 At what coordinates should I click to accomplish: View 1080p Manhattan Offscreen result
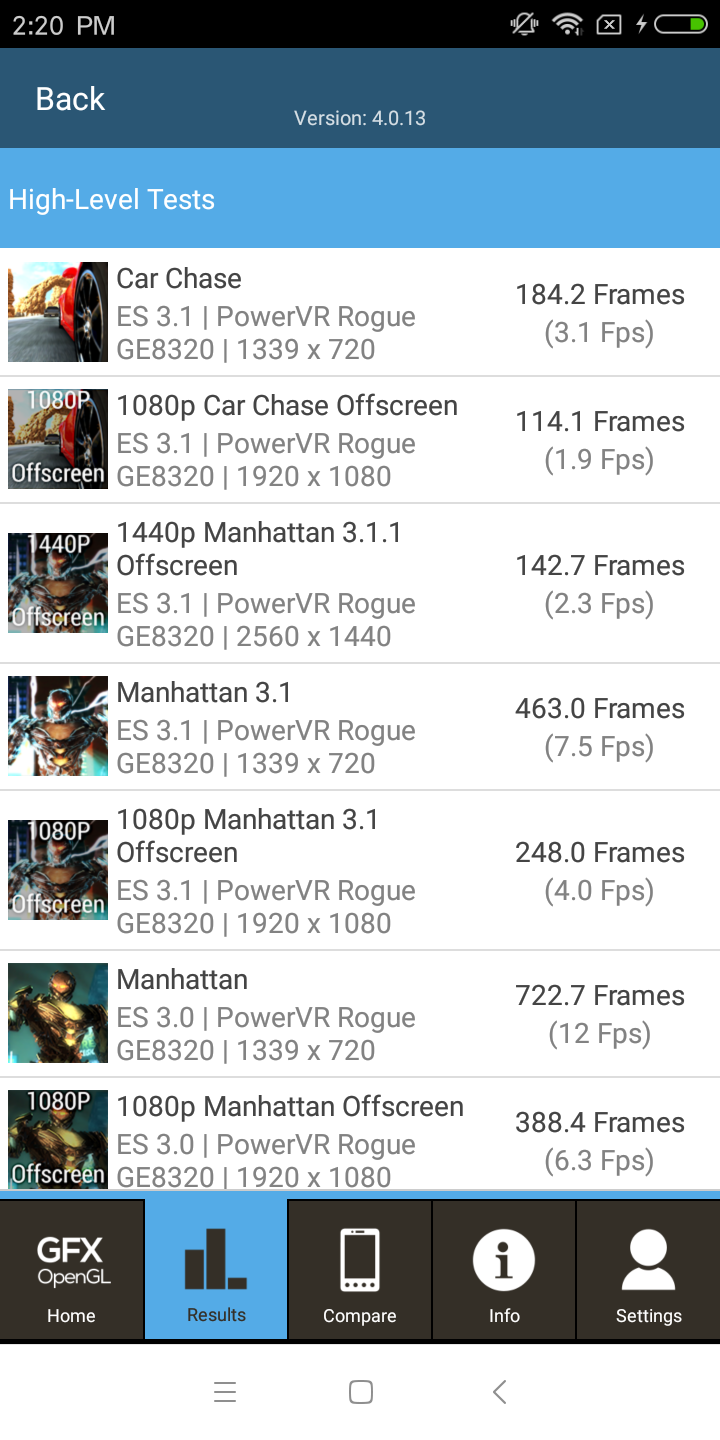pyautogui.click(x=360, y=1138)
